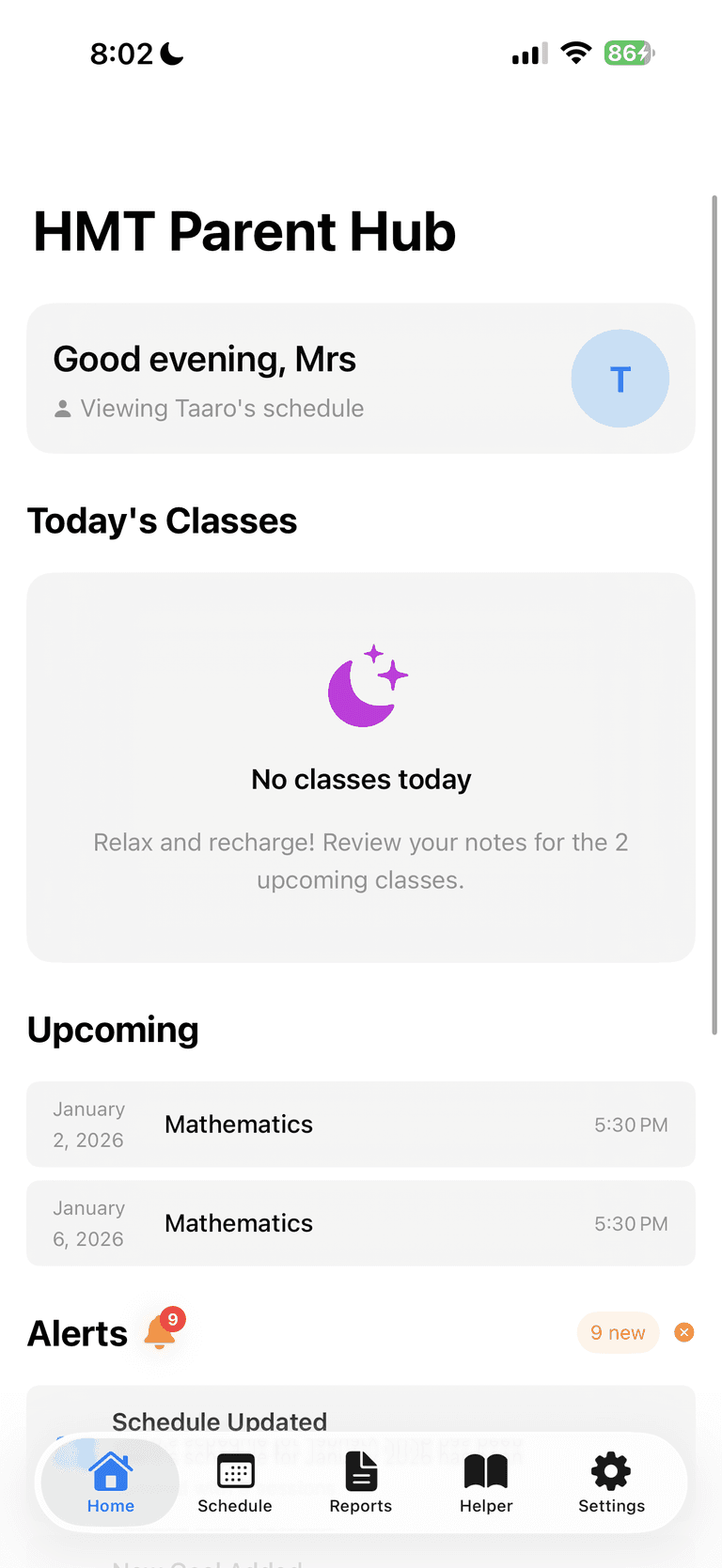
Task: Switch to the Home tab
Action: point(110,1483)
